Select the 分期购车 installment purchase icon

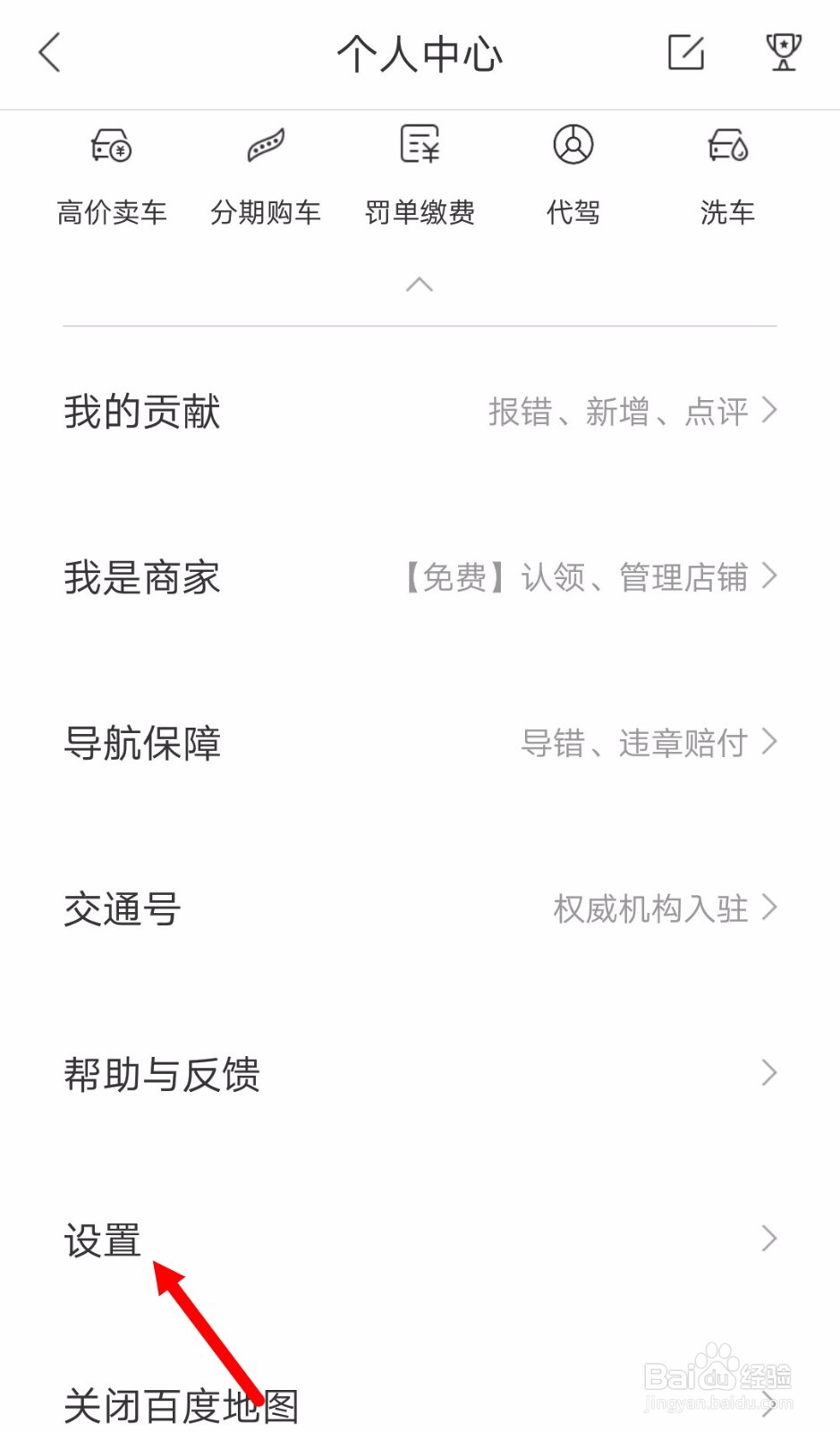tap(266, 170)
